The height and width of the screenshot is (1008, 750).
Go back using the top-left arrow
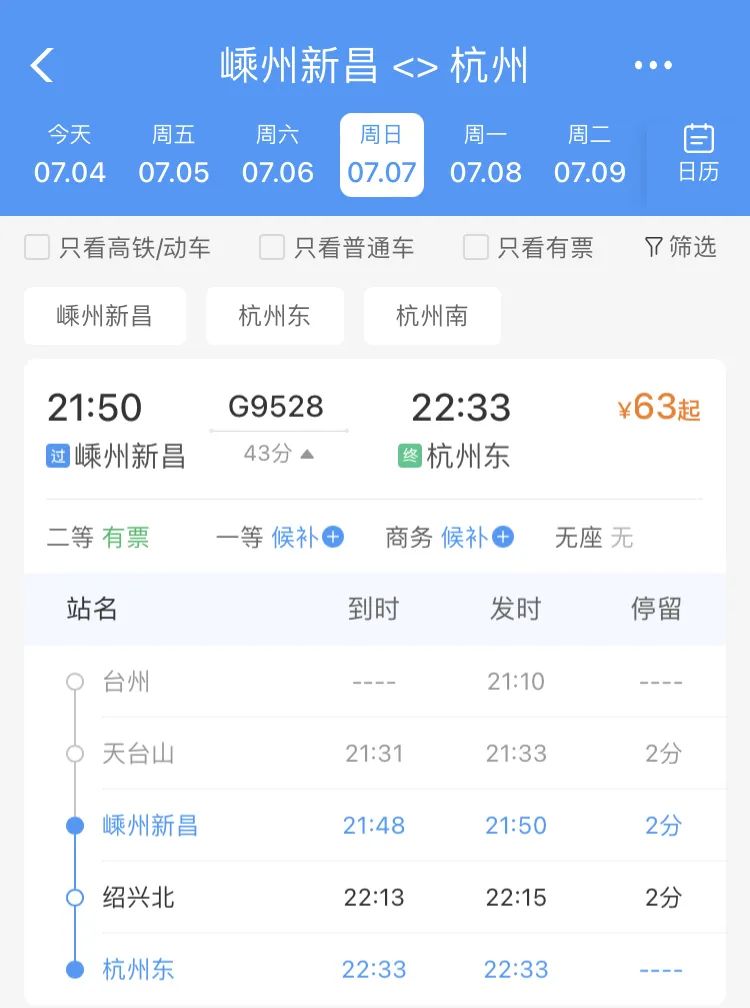tap(42, 66)
